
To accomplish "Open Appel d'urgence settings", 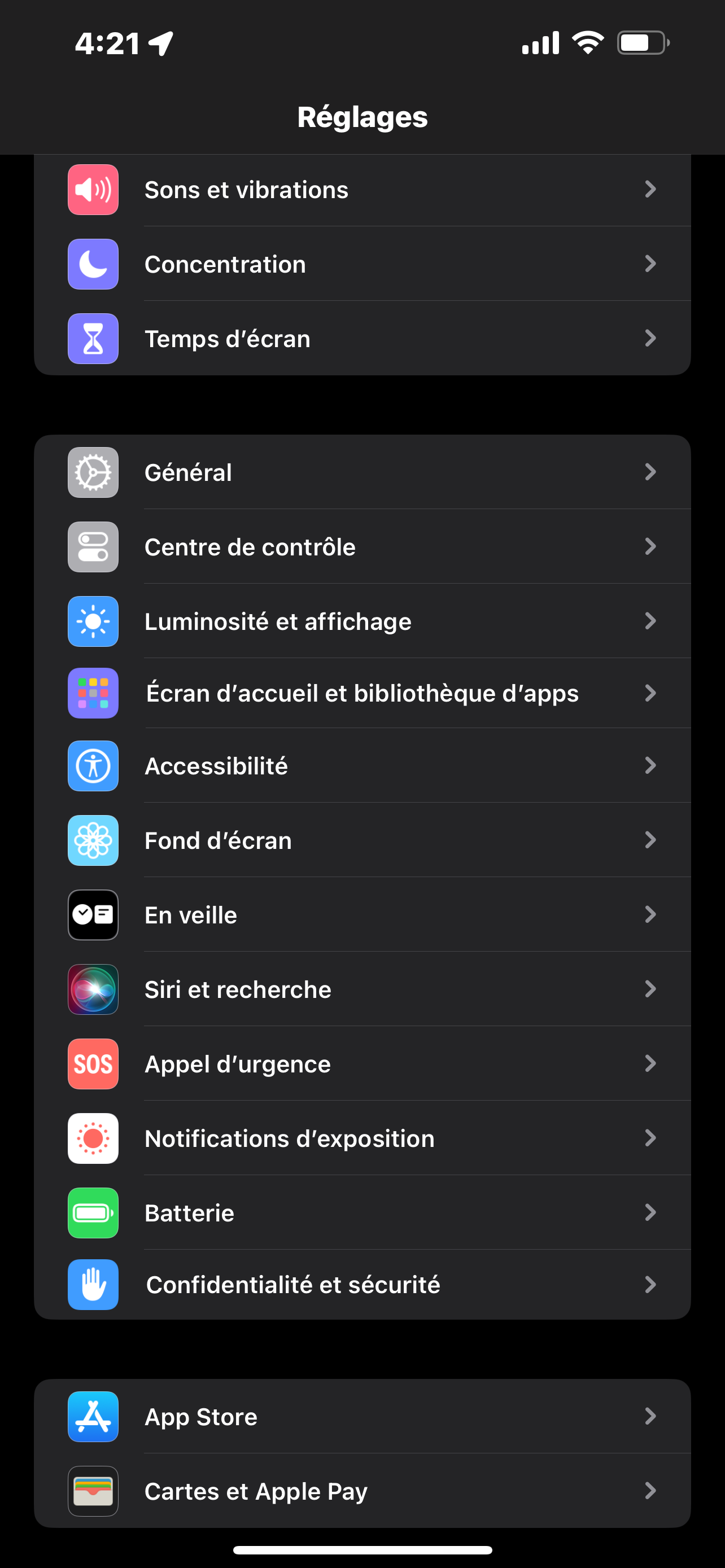I will point(362,1064).
